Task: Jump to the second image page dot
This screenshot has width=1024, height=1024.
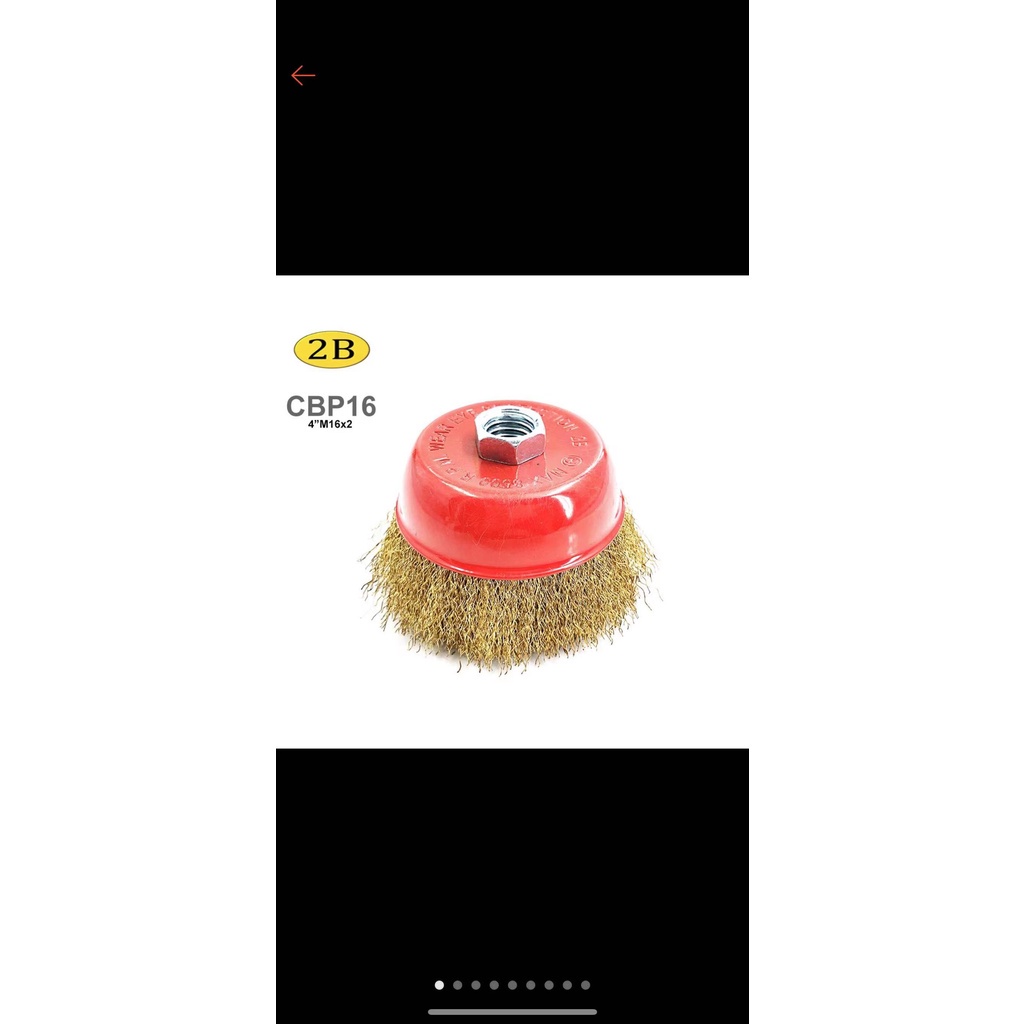Action: tap(458, 985)
